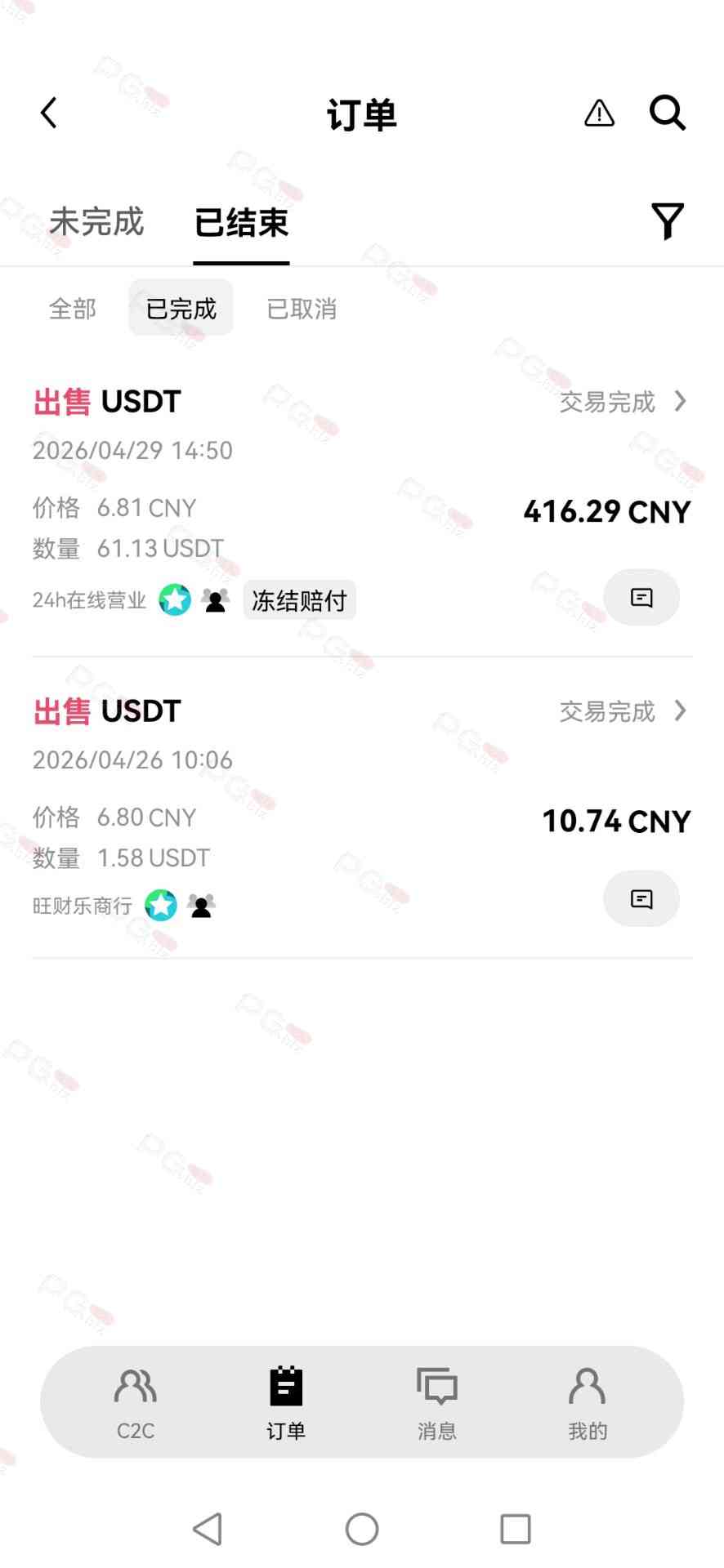Image resolution: width=724 pixels, height=1568 pixels.
Task: Show 全部 ended orders
Action: click(73, 309)
